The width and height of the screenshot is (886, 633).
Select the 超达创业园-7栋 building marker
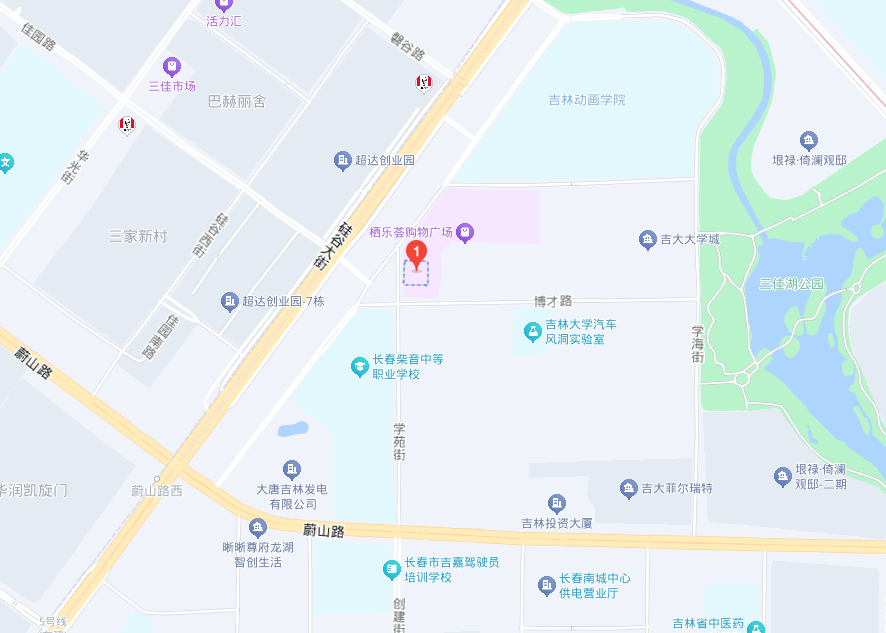(230, 301)
